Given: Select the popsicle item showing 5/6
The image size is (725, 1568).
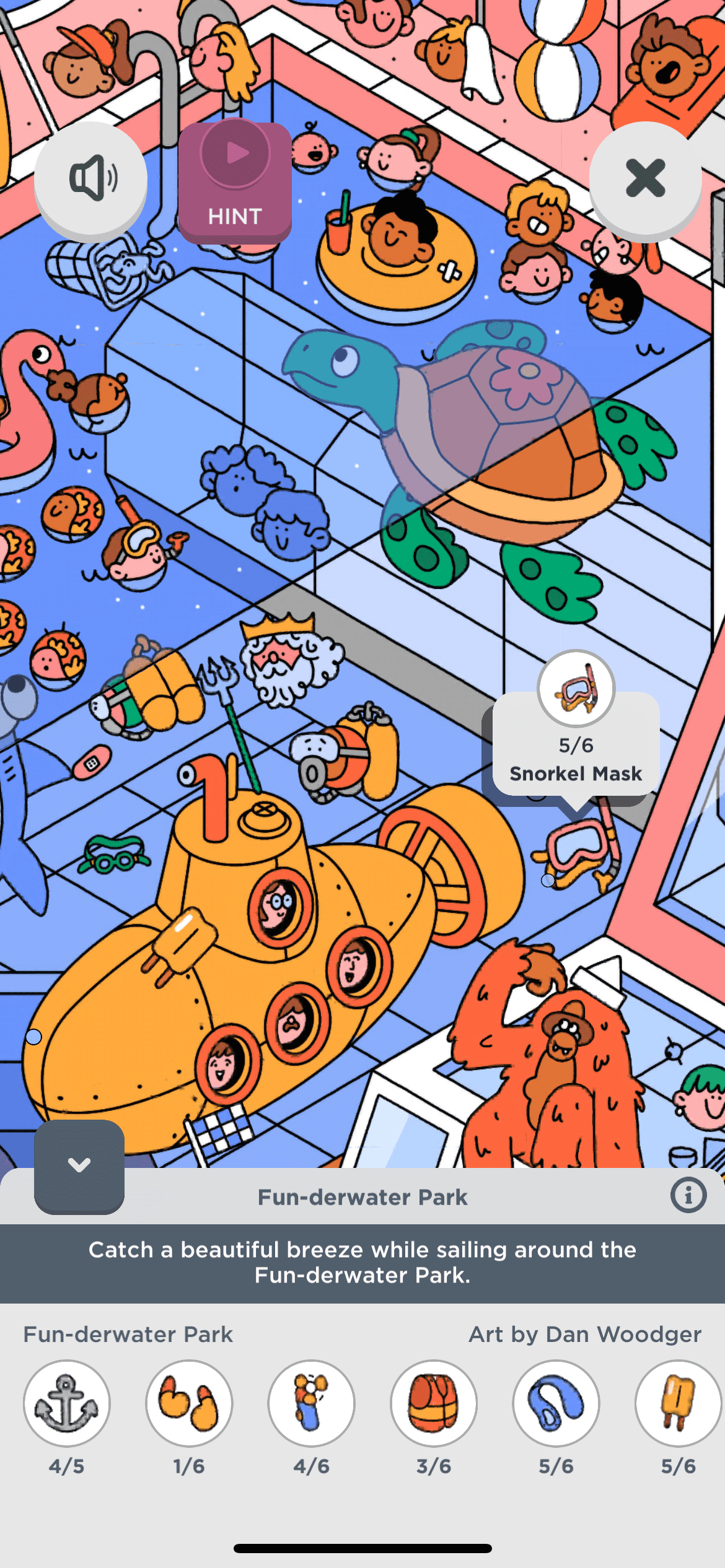Looking at the screenshot, I should click(x=678, y=1403).
